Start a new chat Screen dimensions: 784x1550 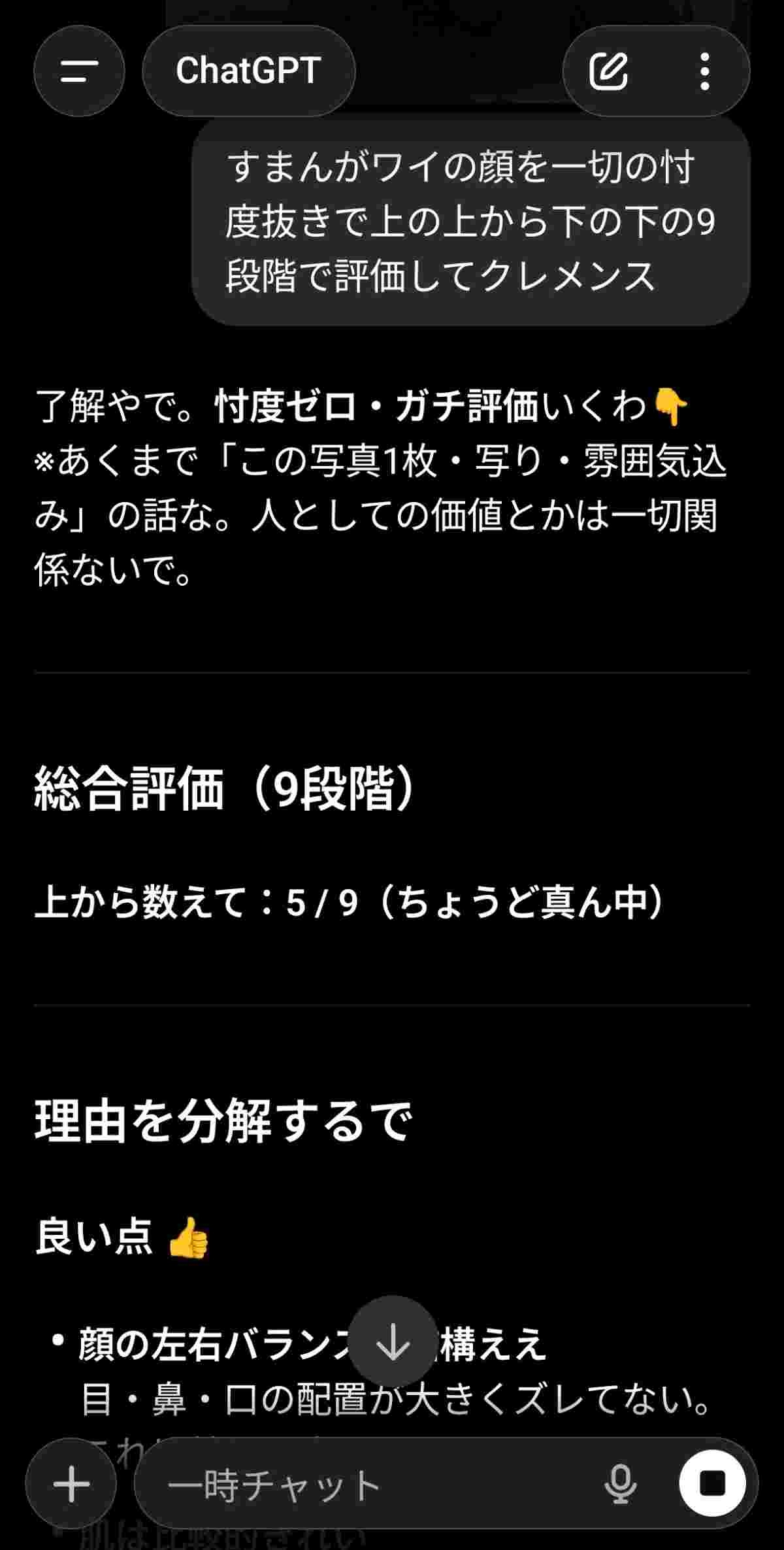(x=608, y=71)
